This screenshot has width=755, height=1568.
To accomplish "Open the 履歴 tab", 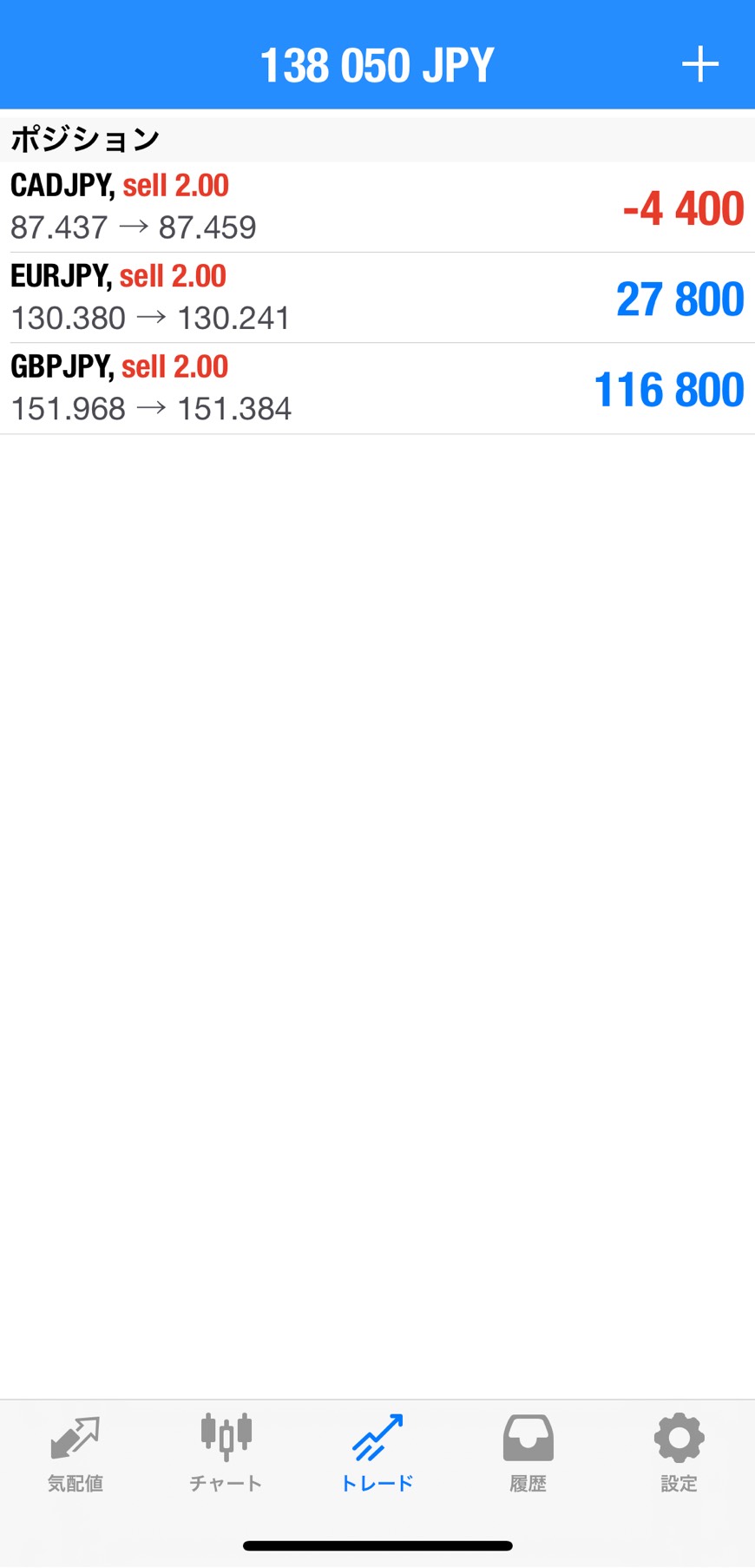I will tap(528, 1453).
